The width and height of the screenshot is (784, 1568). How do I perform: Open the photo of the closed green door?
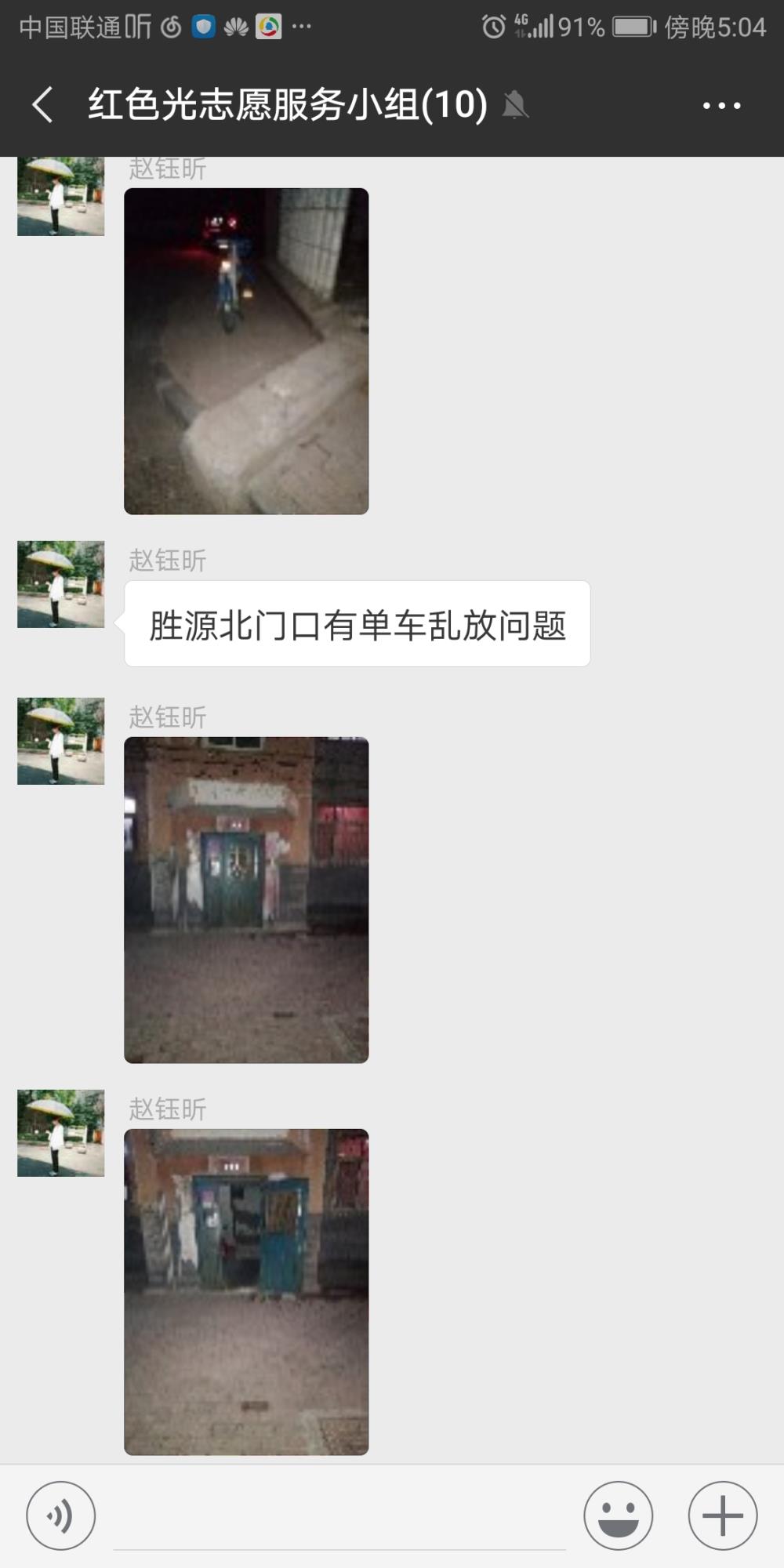coord(246,900)
